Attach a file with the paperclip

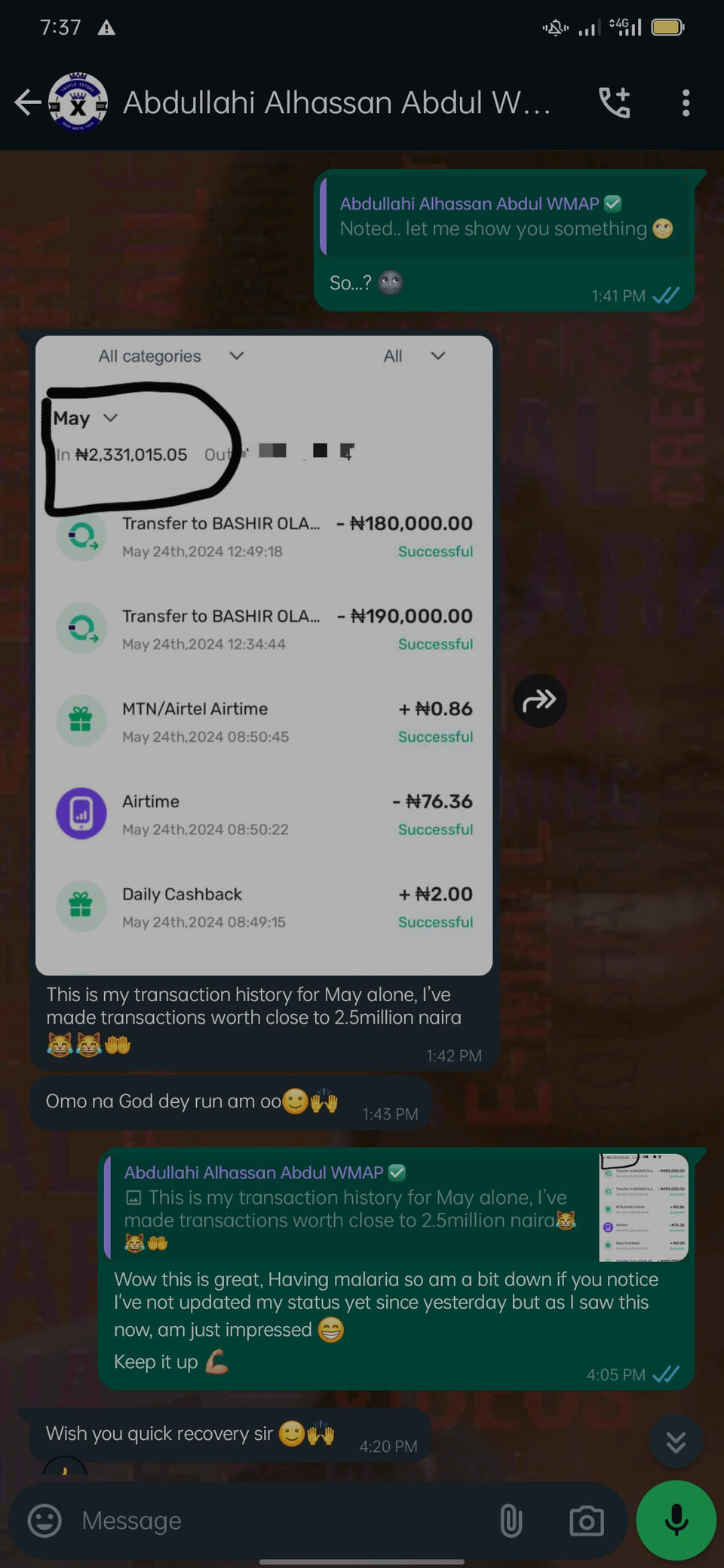pos(511,1521)
